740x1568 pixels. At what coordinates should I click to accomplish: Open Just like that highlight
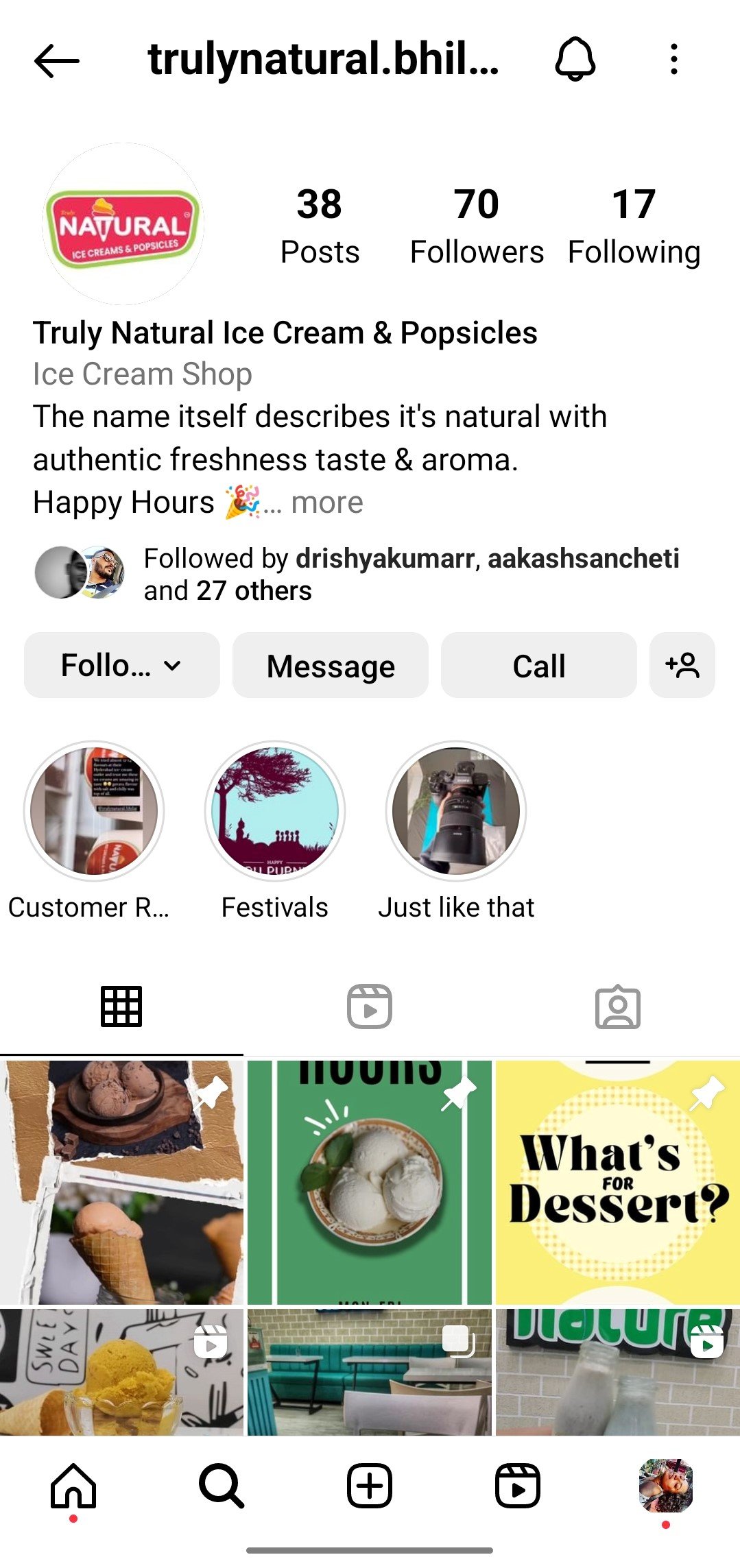point(456,811)
